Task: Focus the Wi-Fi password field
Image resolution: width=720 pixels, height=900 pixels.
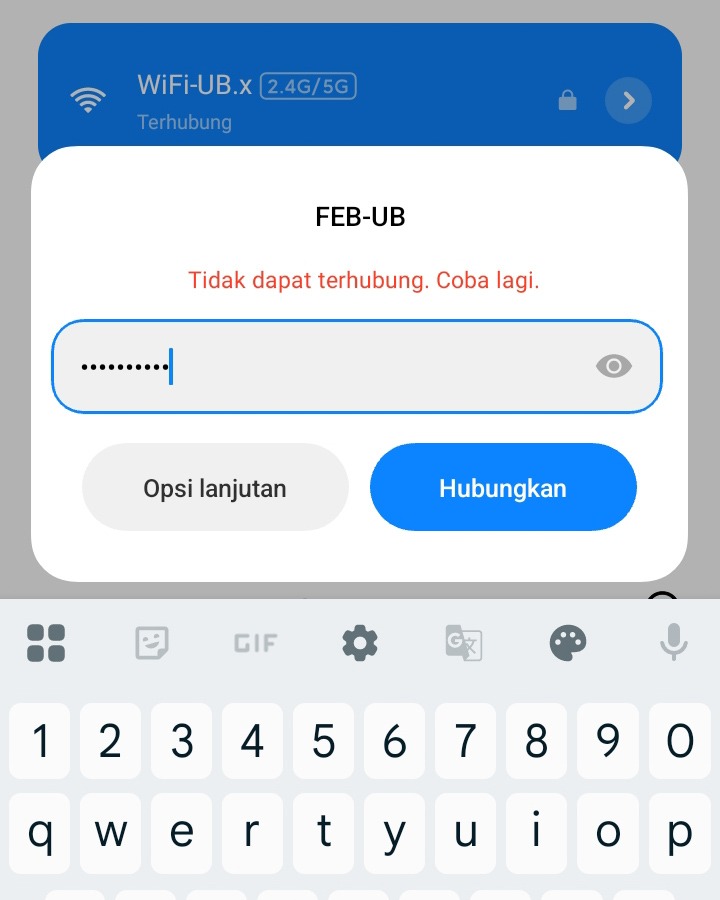Action: (330, 367)
